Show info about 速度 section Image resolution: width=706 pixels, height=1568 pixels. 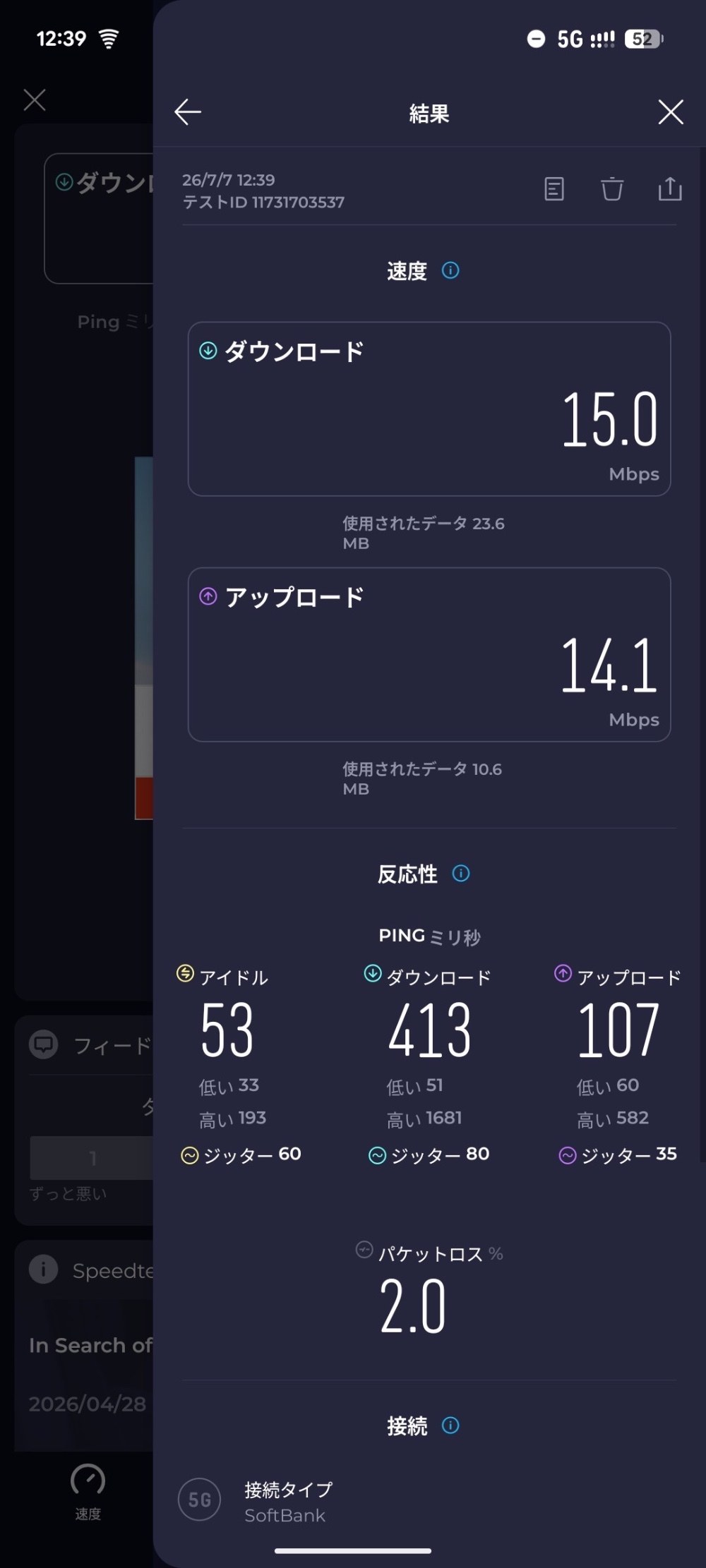click(450, 270)
